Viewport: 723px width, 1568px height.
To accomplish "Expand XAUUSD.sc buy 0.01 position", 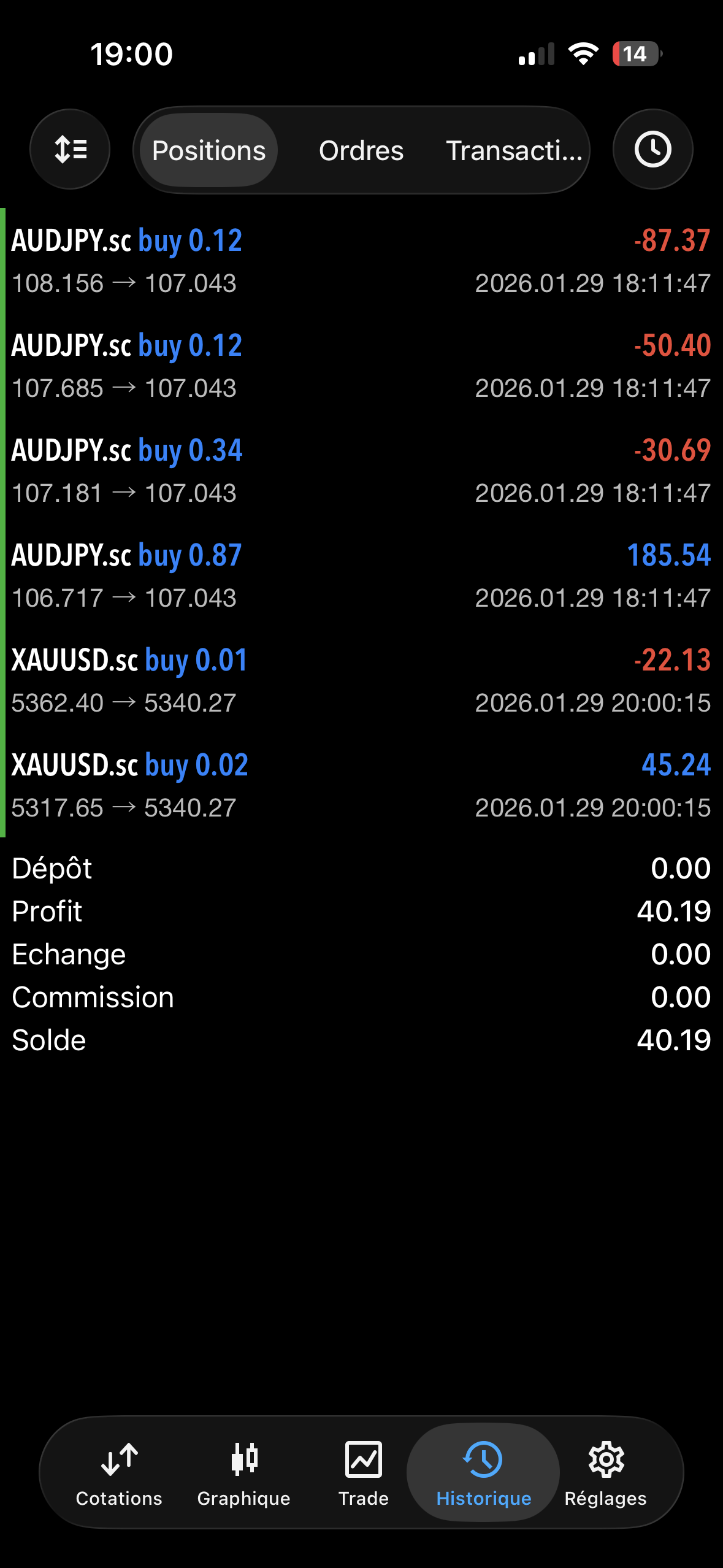I will click(x=361, y=680).
